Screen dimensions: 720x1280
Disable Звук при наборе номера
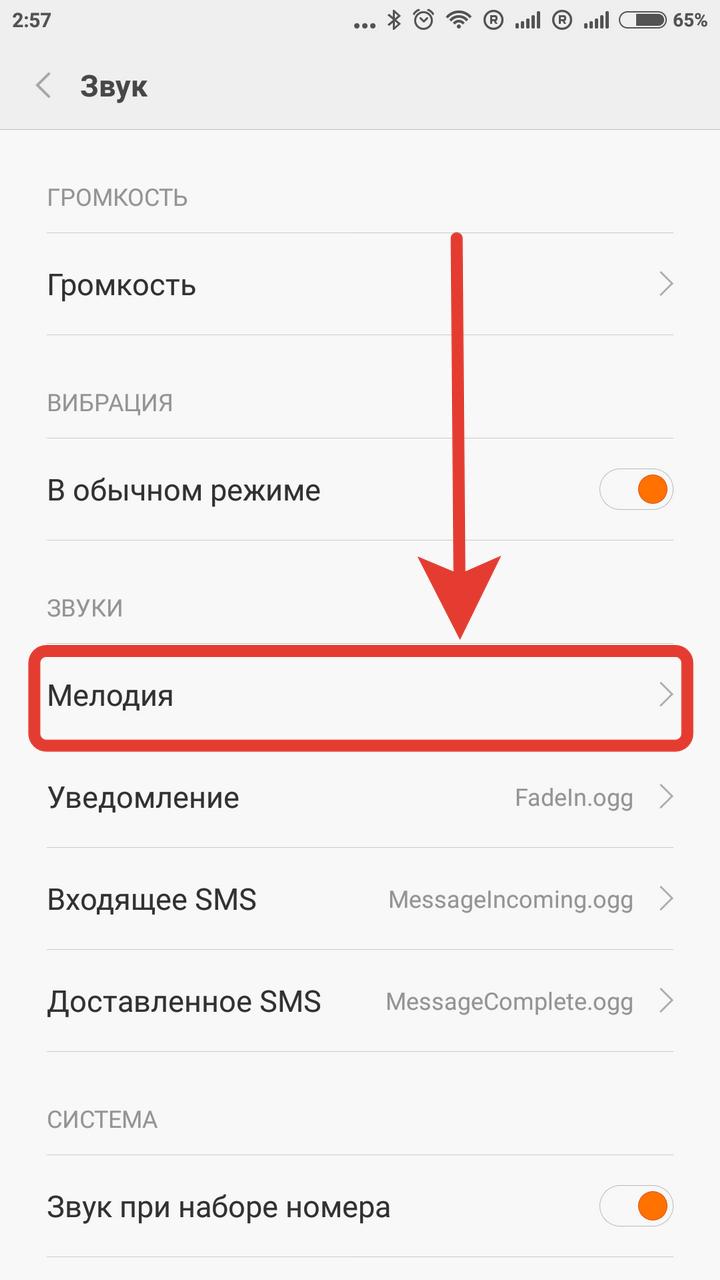click(636, 1206)
